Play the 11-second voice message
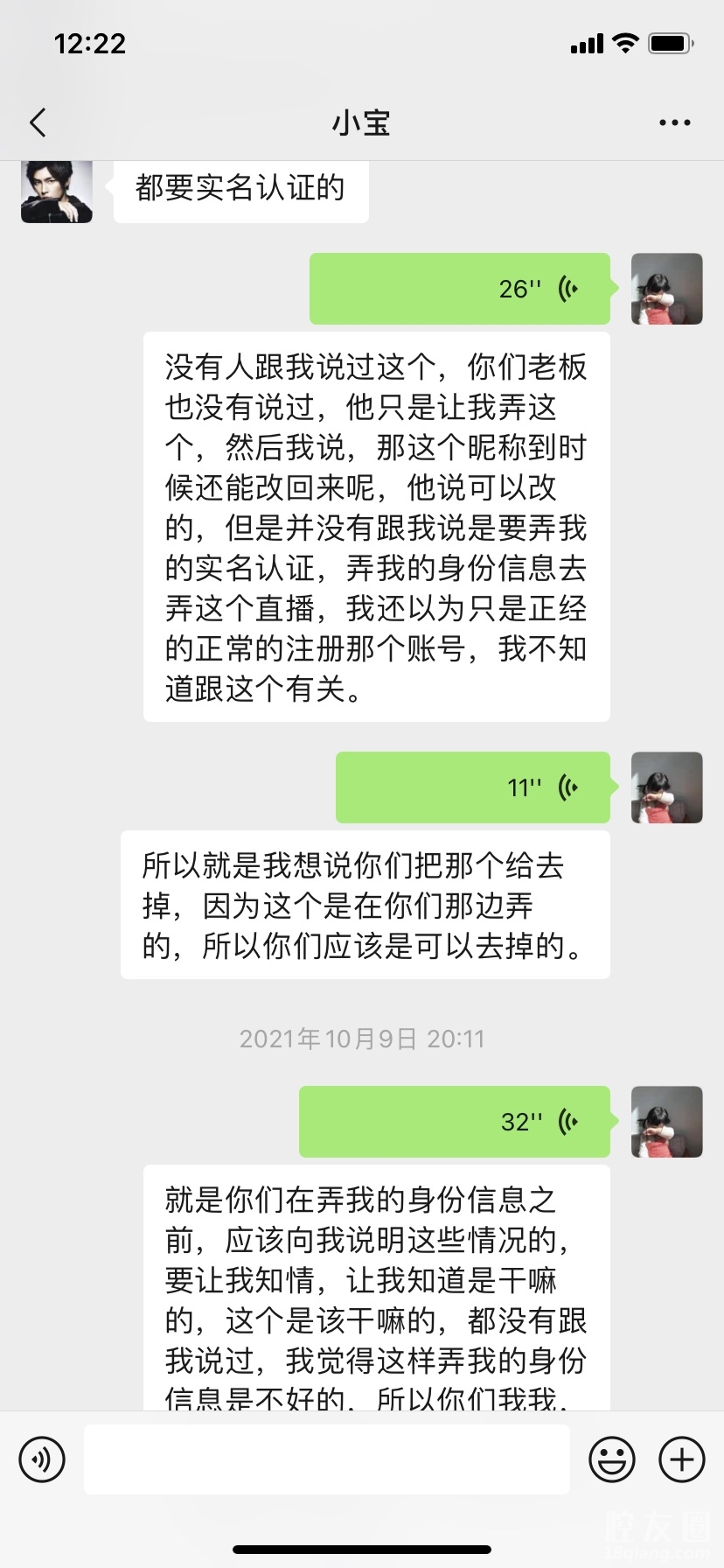Image resolution: width=724 pixels, height=1568 pixels. (x=473, y=787)
